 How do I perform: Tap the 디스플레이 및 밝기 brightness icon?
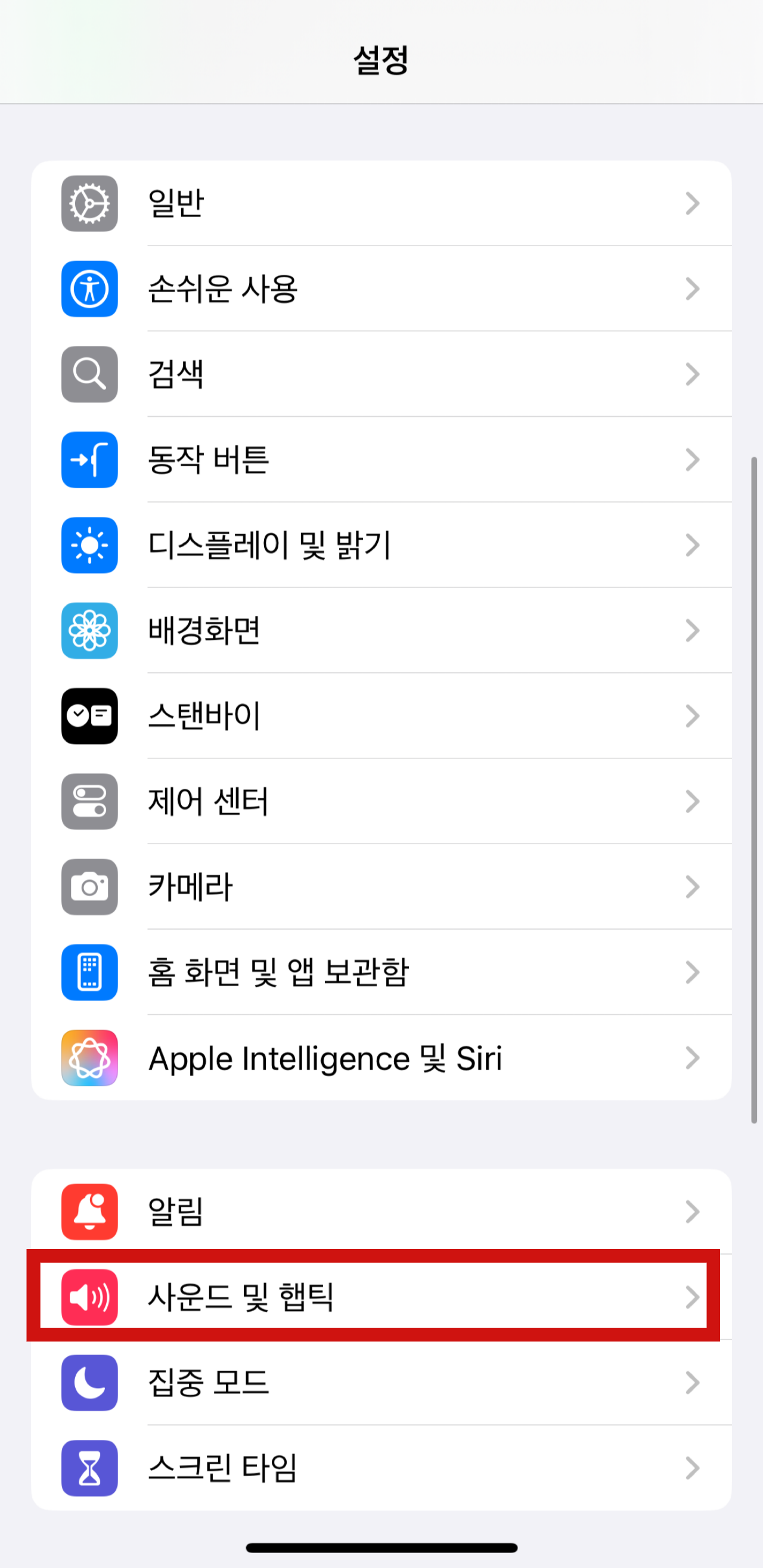(x=89, y=546)
